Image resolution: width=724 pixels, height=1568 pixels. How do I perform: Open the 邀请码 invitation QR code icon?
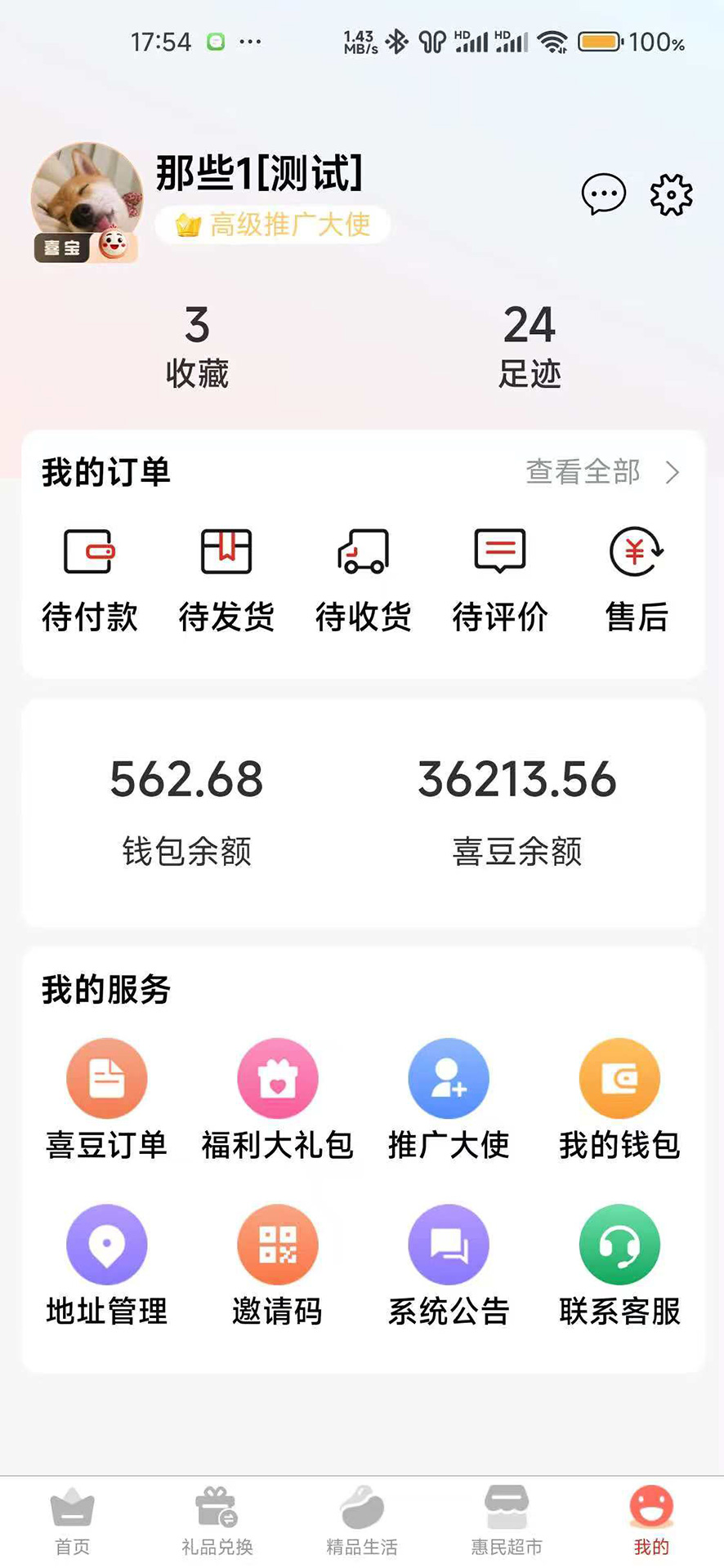[278, 1245]
